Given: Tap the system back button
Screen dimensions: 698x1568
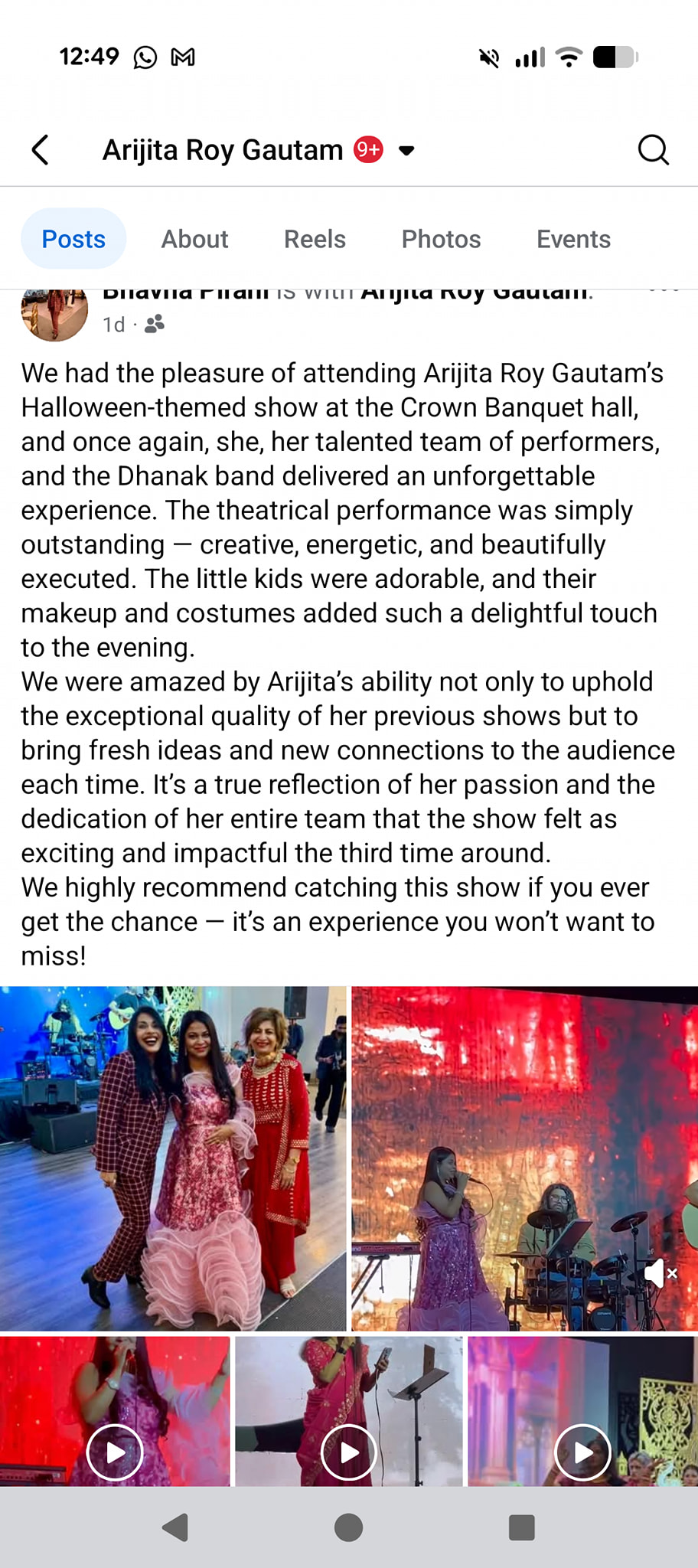Looking at the screenshot, I should coord(176,1527).
